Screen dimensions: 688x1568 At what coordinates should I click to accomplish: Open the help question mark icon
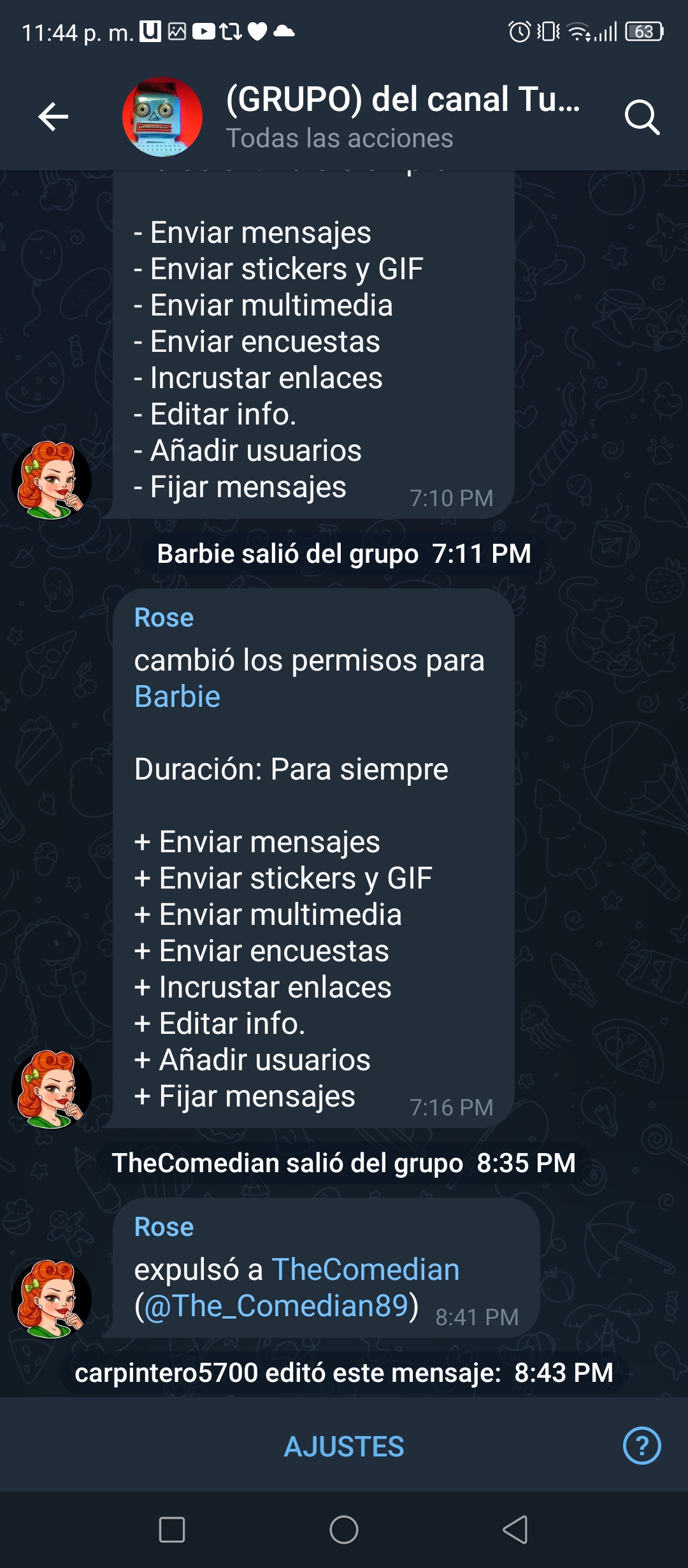[x=641, y=1446]
